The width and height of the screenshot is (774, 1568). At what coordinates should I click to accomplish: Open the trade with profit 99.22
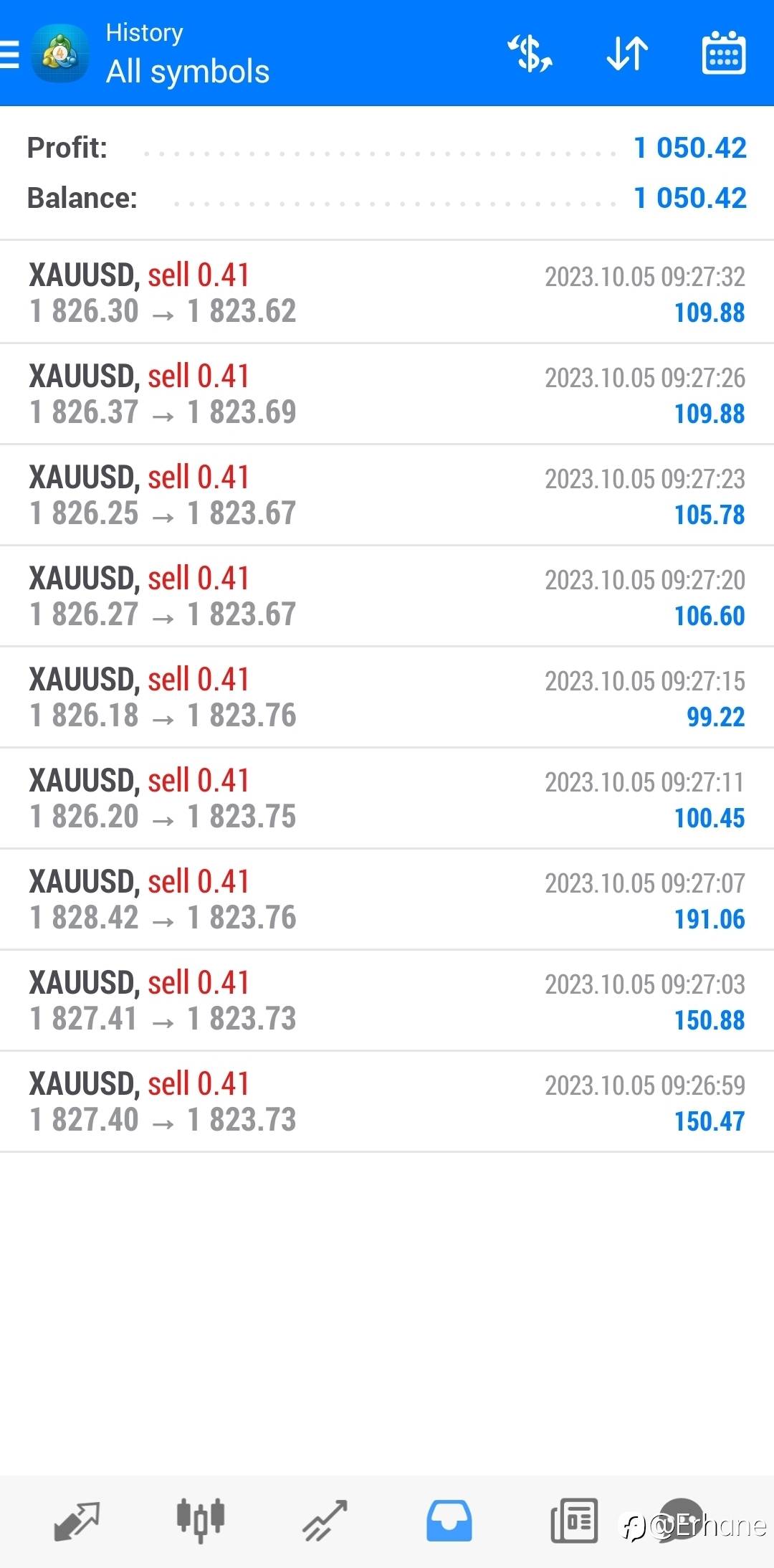387,697
